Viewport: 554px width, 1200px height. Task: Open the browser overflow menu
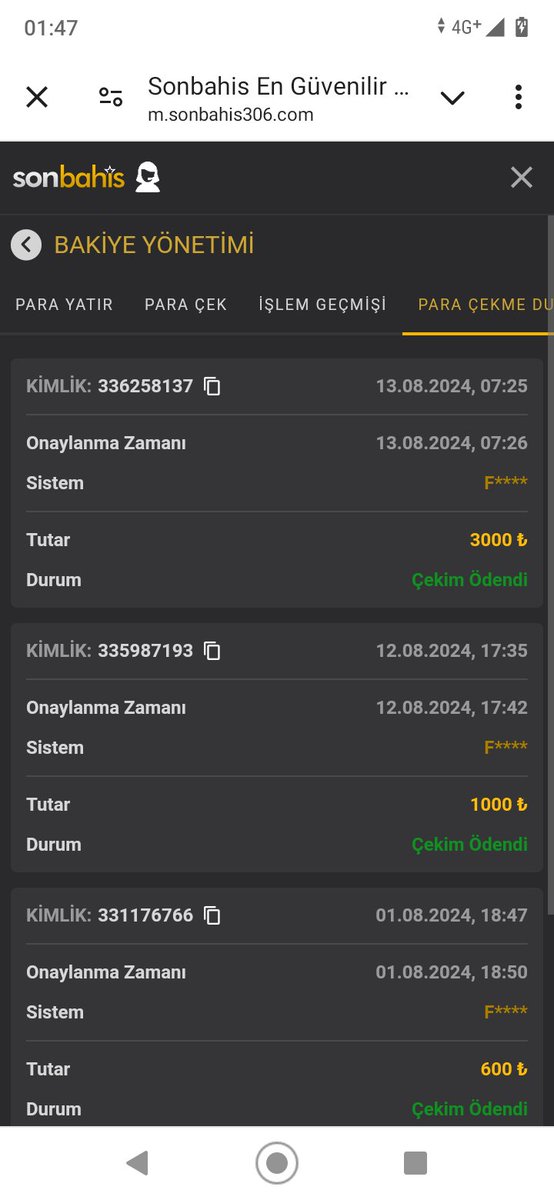coord(518,97)
